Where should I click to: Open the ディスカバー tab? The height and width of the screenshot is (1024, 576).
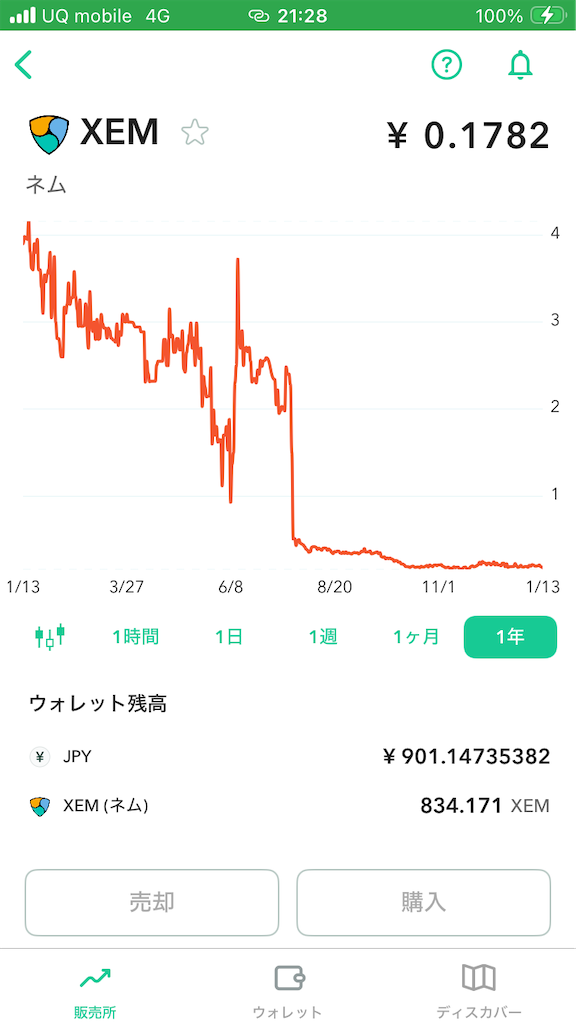[479, 990]
